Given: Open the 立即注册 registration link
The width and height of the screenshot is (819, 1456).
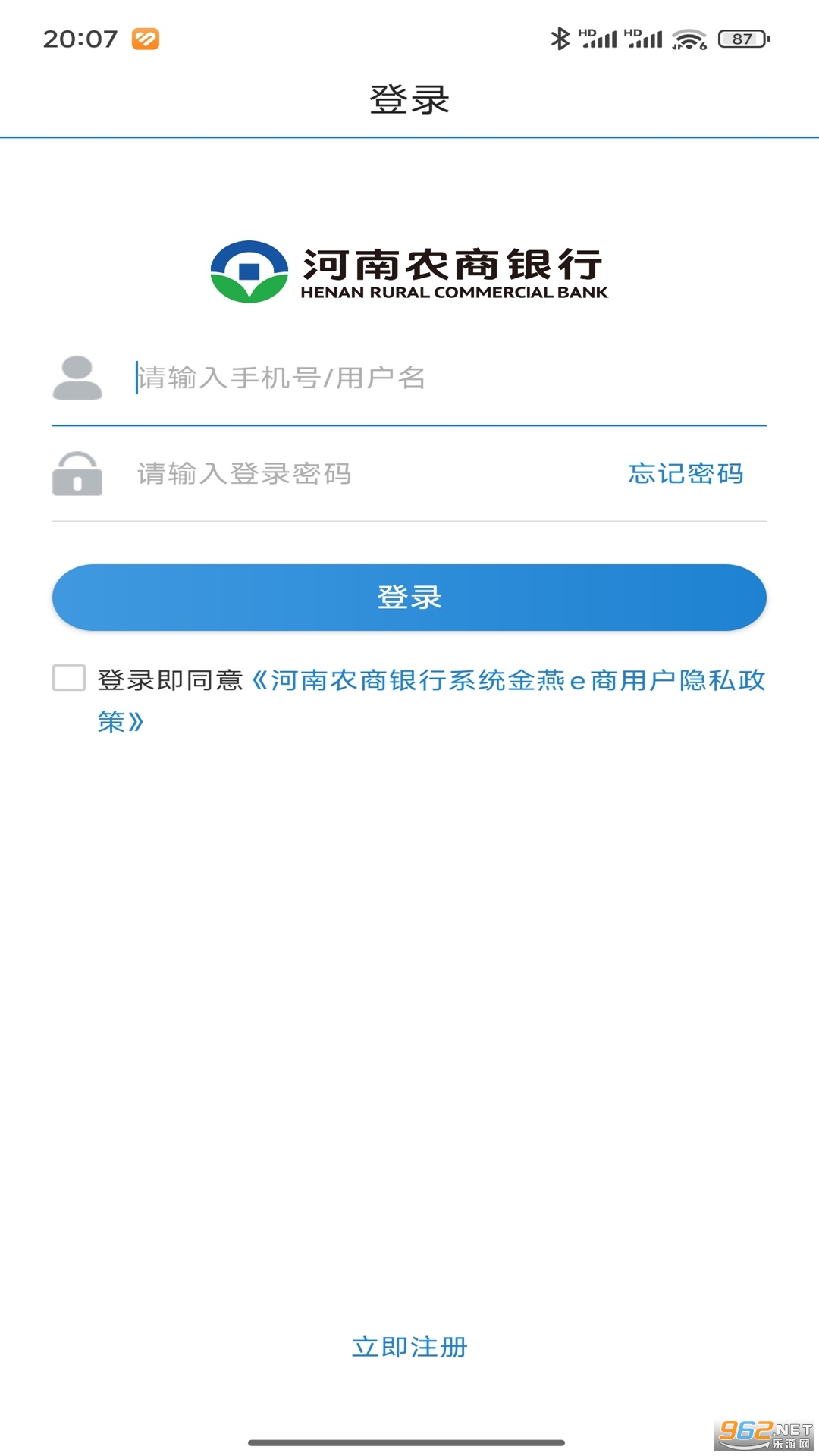Looking at the screenshot, I should pos(409,1346).
